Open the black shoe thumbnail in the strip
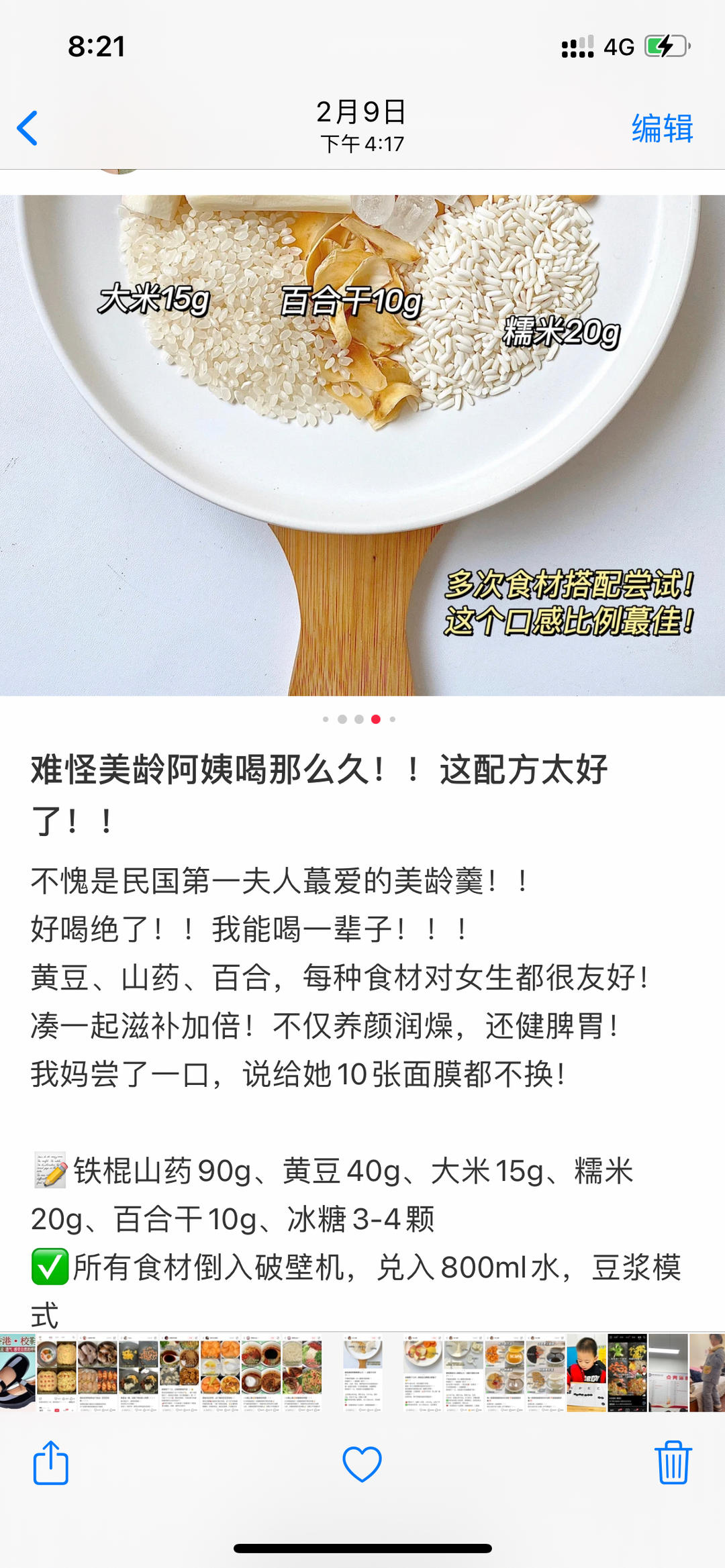The height and width of the screenshot is (1568, 725). [x=17, y=1373]
